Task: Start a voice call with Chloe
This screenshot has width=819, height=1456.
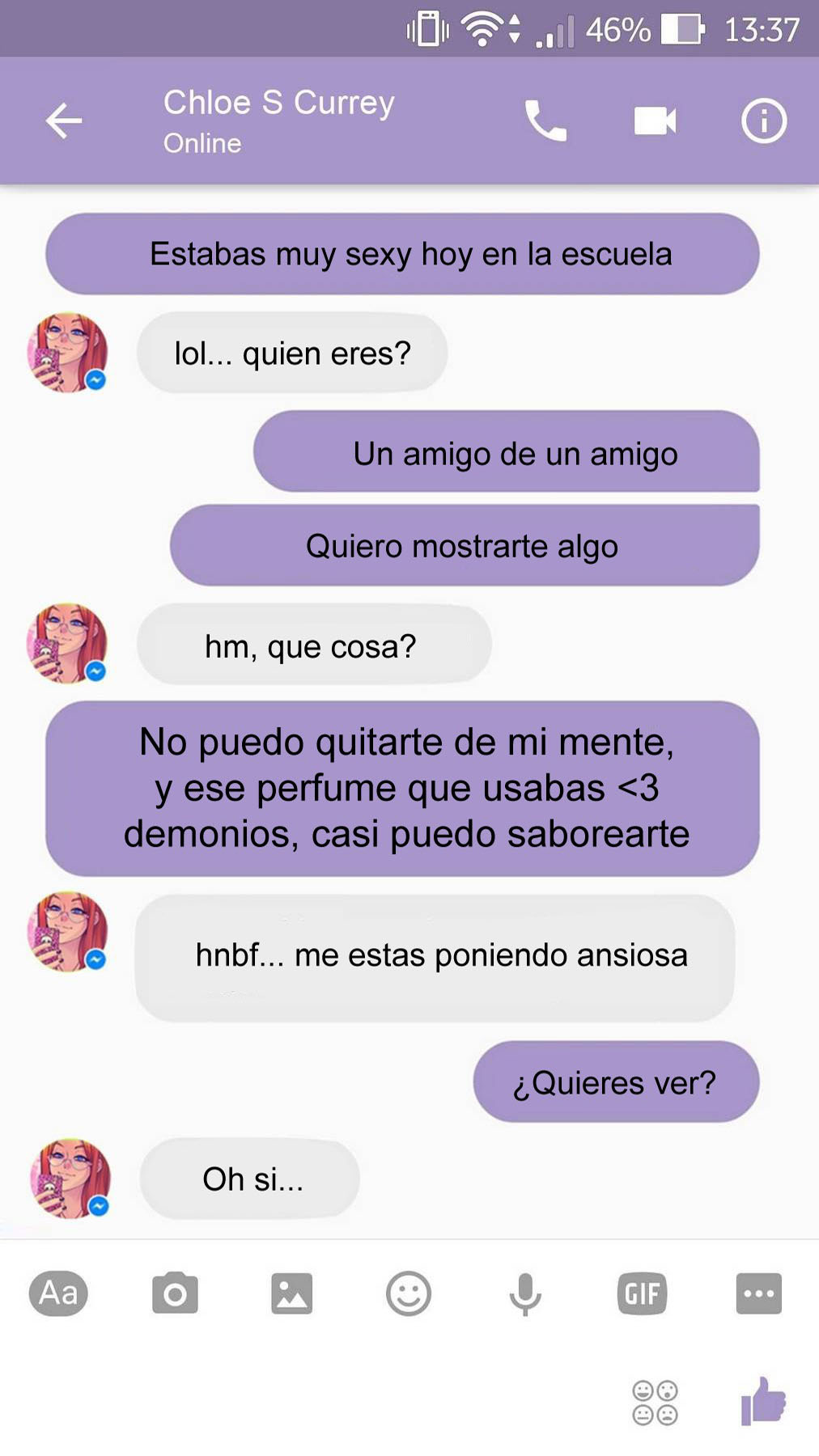Action: coord(545,121)
